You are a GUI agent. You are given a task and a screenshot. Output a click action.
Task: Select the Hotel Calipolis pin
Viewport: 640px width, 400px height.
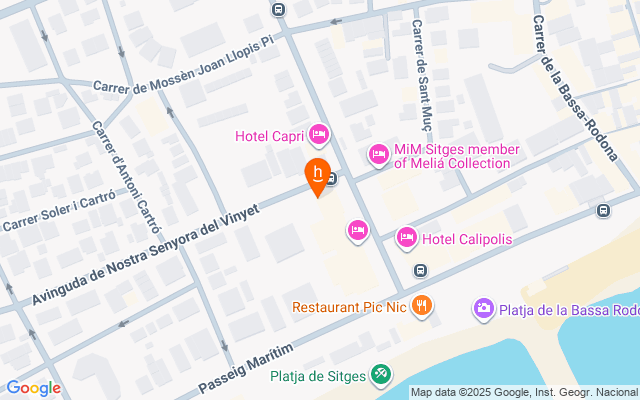[x=406, y=238]
